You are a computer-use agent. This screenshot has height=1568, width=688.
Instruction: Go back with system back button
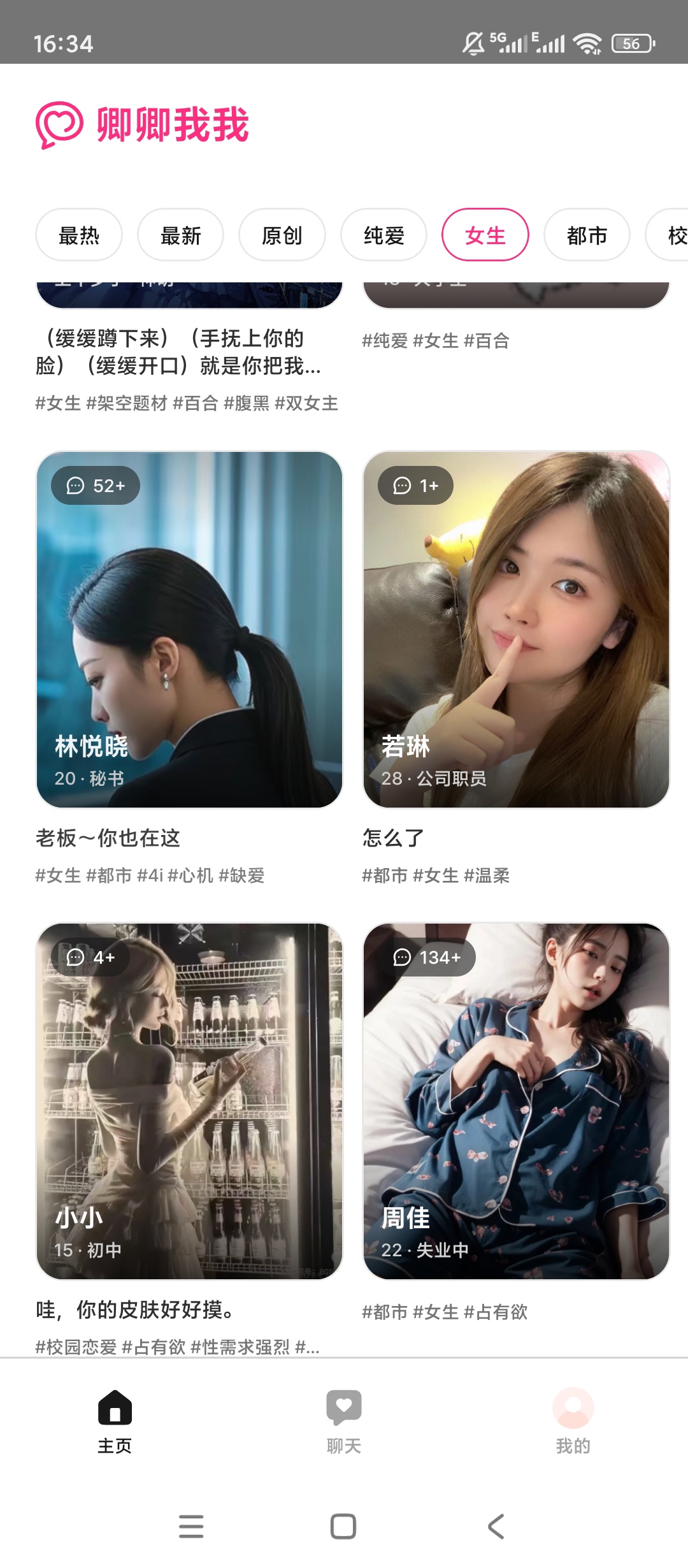tap(496, 1527)
